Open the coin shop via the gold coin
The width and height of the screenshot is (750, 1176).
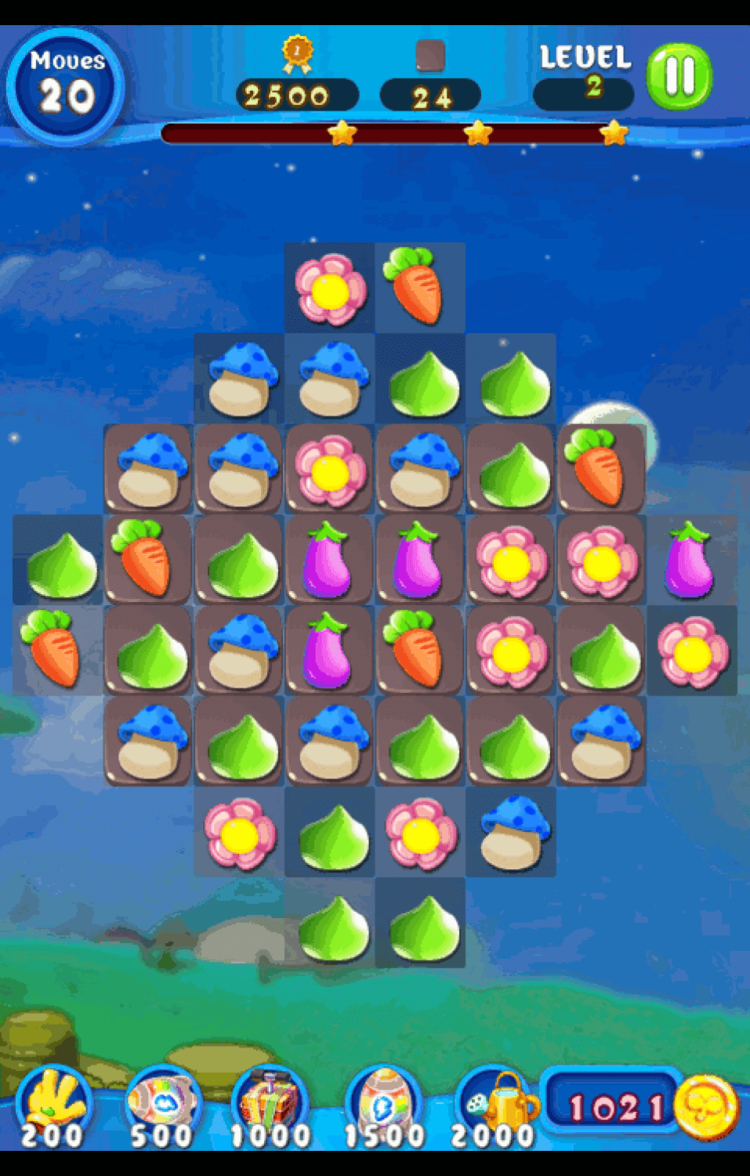706,1108
